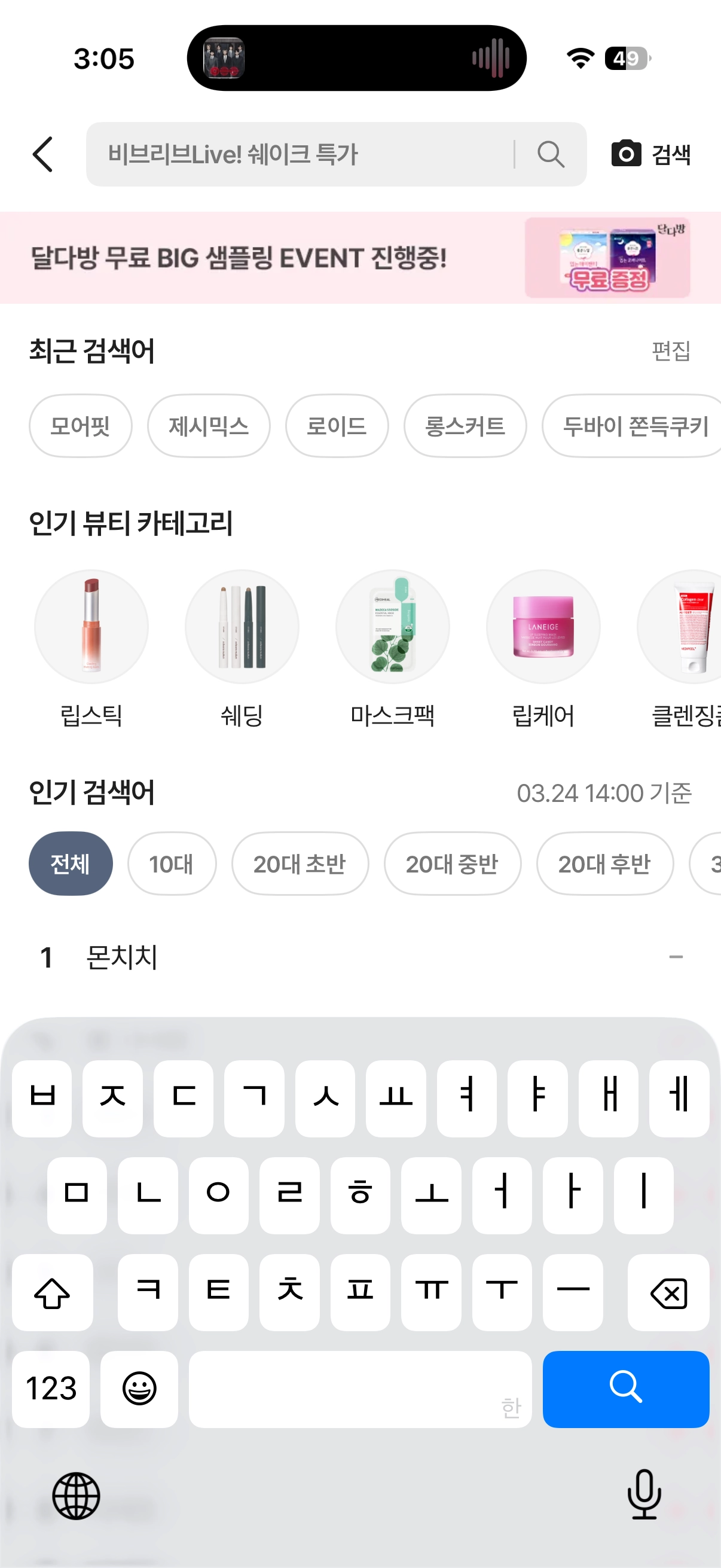Open camera 검색 image search
The height and width of the screenshot is (1568, 721).
tap(650, 155)
